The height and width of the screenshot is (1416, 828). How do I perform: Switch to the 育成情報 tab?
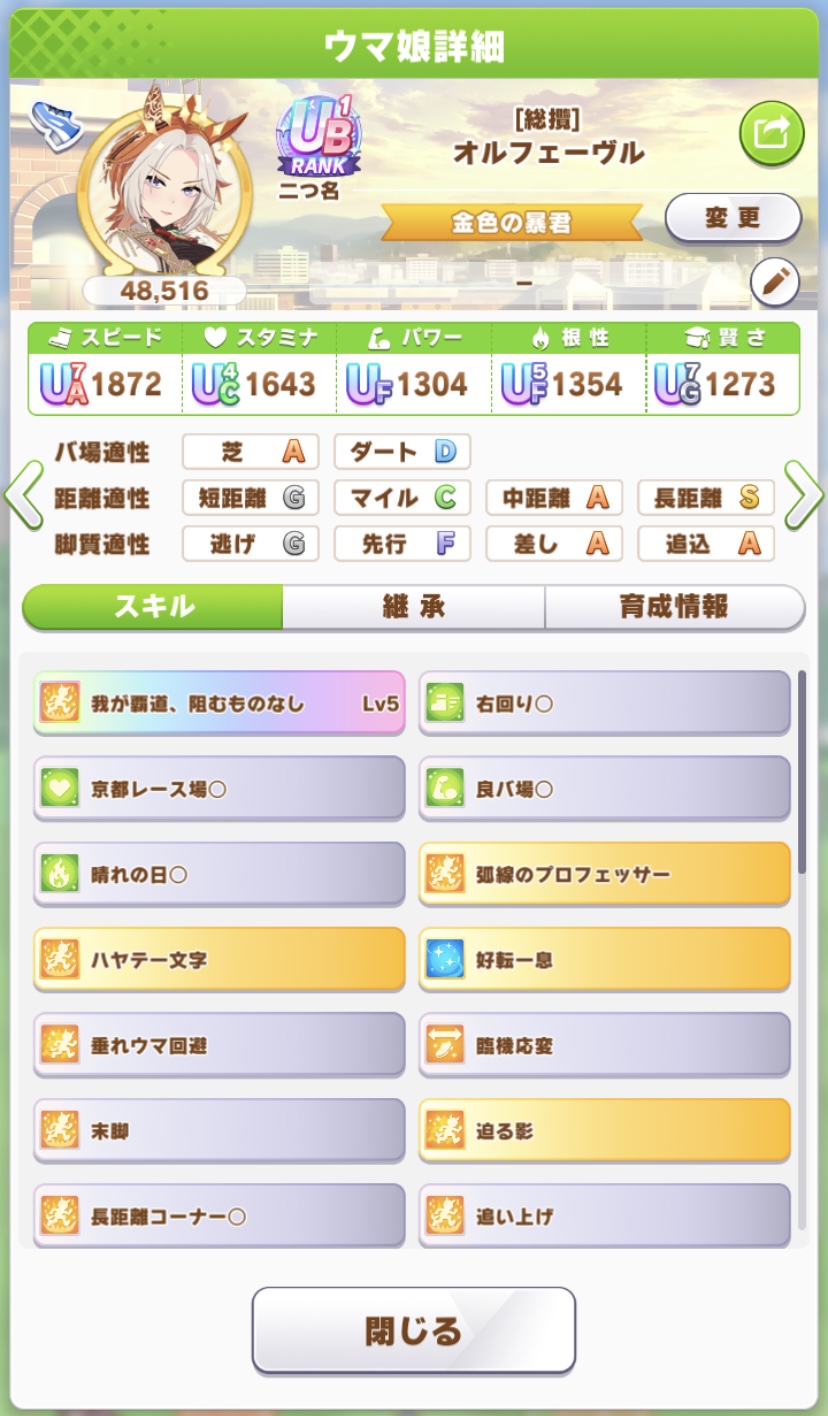click(674, 607)
